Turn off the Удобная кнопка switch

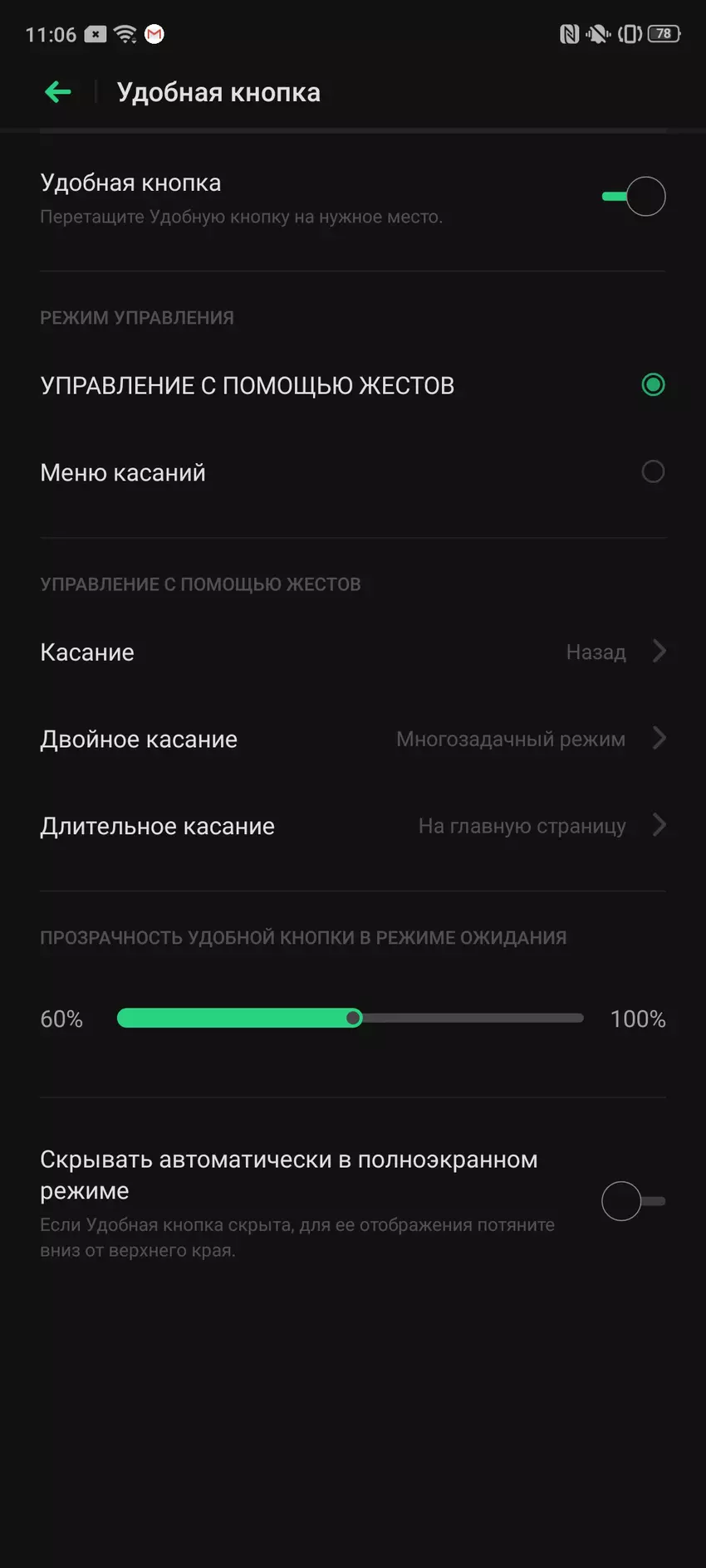coord(634,197)
